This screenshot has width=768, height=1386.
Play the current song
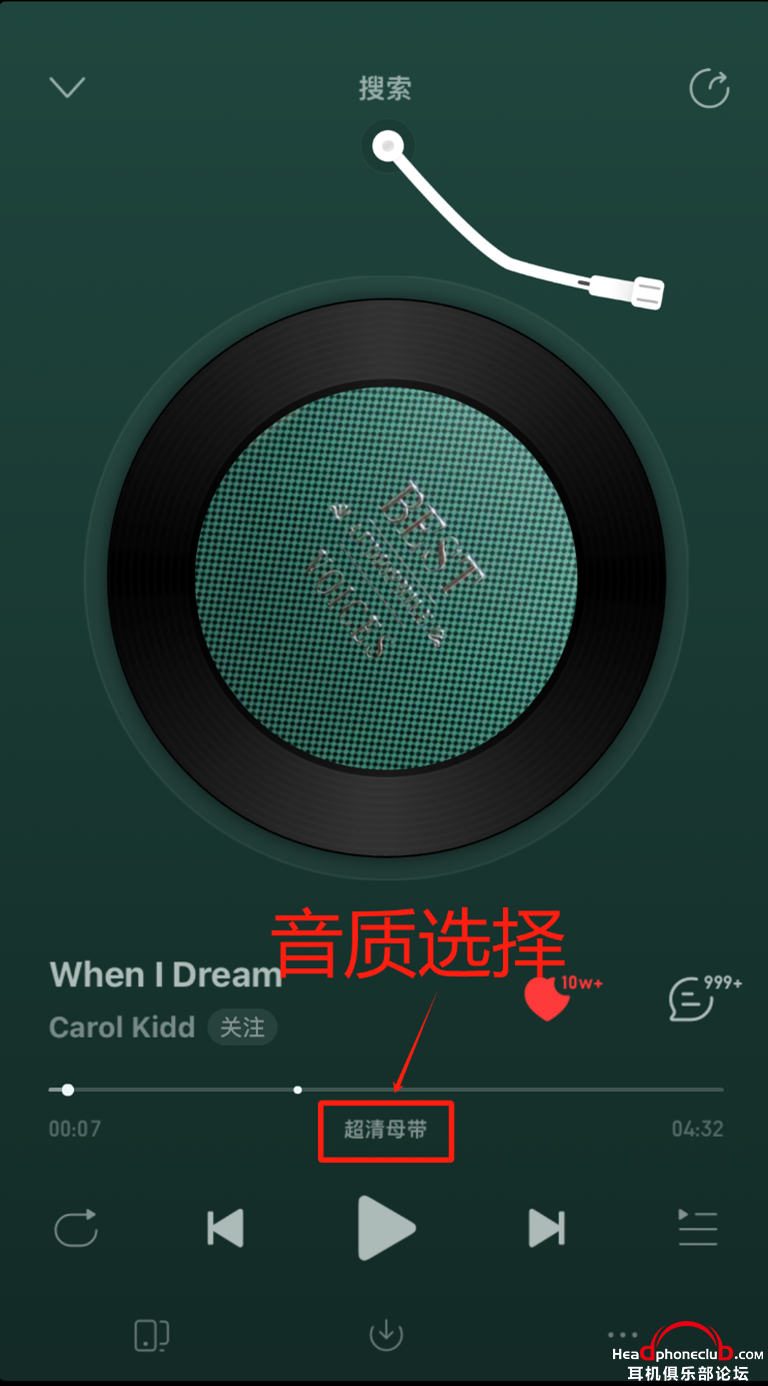coord(386,1228)
